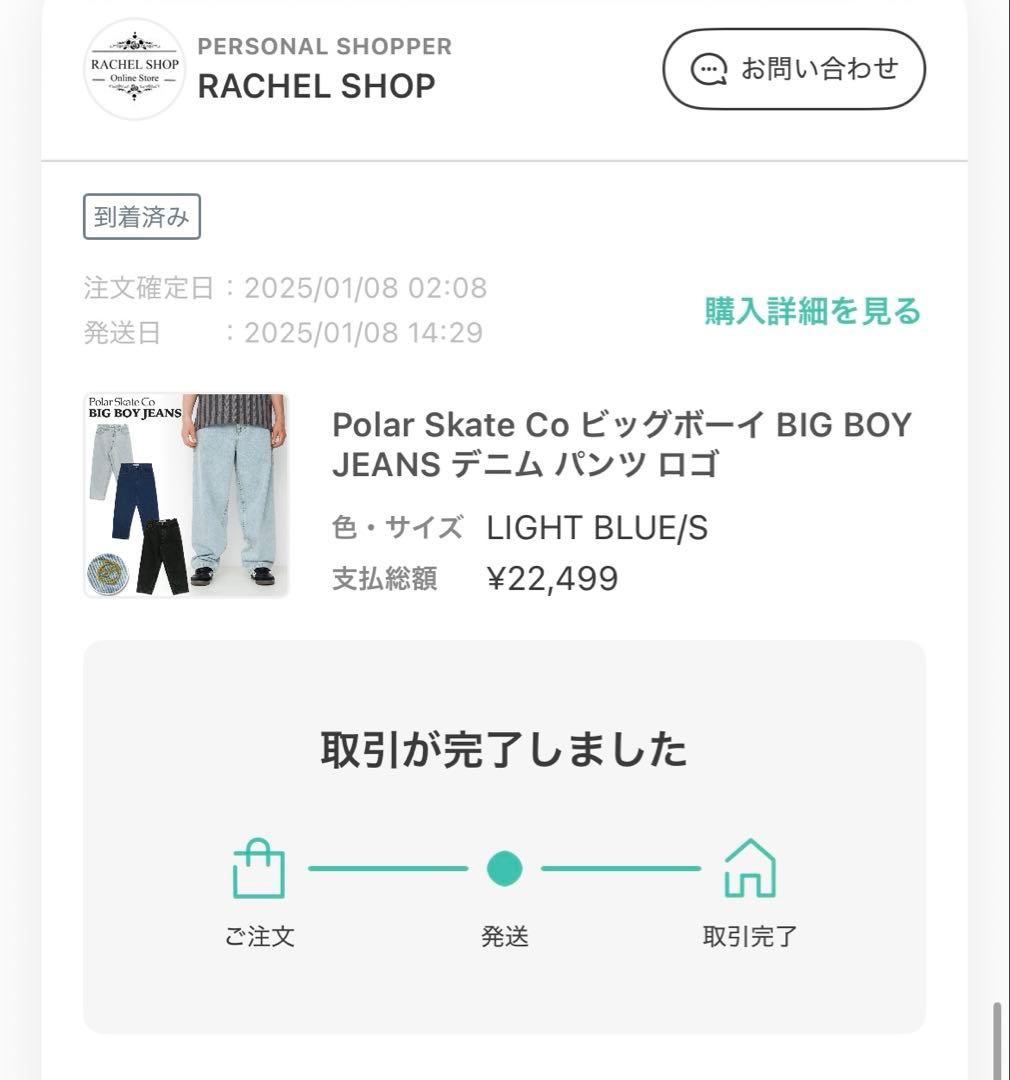The image size is (1010, 1080).
Task: Click the RACHEL SHOP shop name text
Action: 318,87
